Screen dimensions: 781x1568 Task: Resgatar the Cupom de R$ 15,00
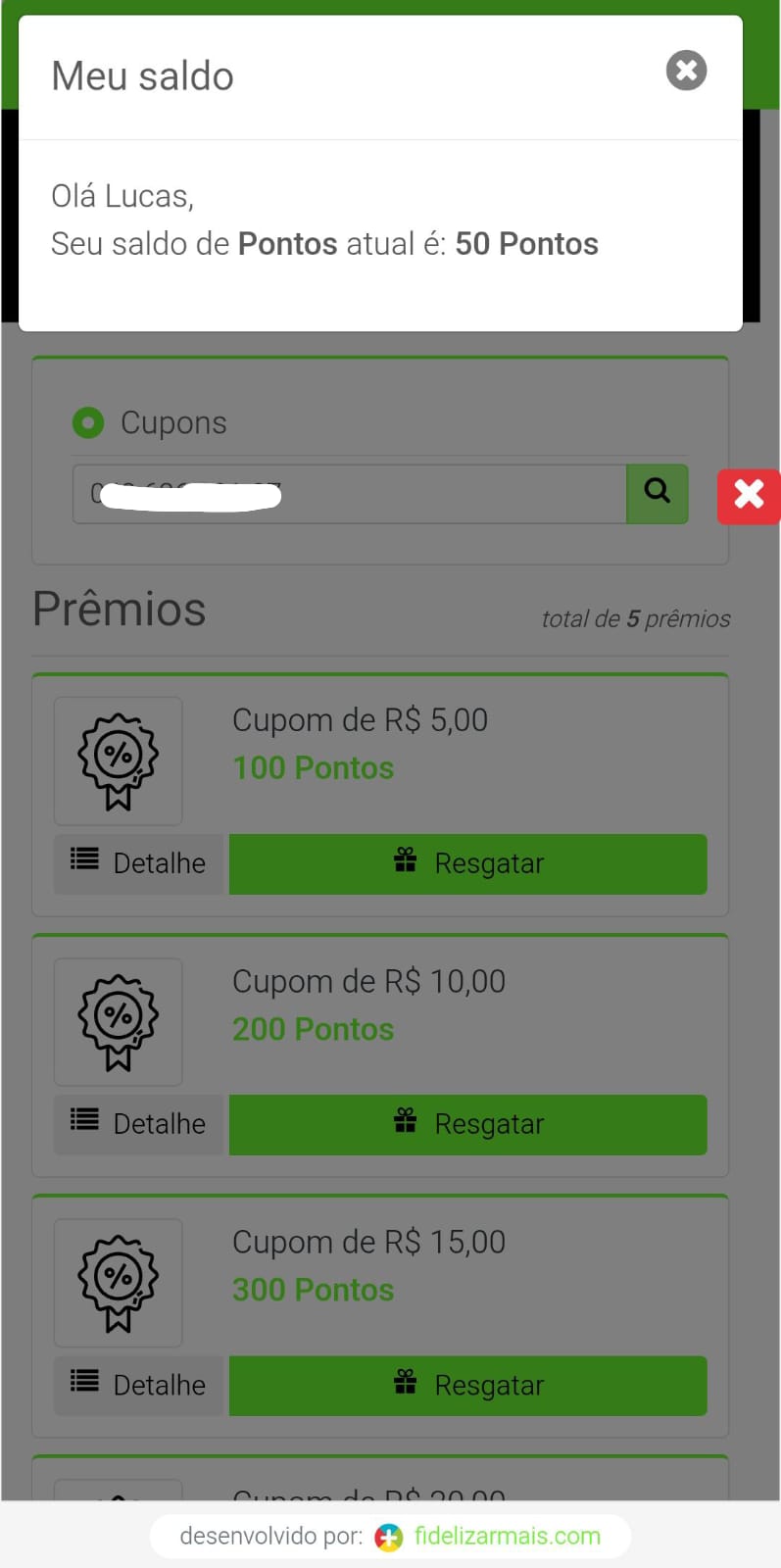pyautogui.click(x=467, y=1386)
